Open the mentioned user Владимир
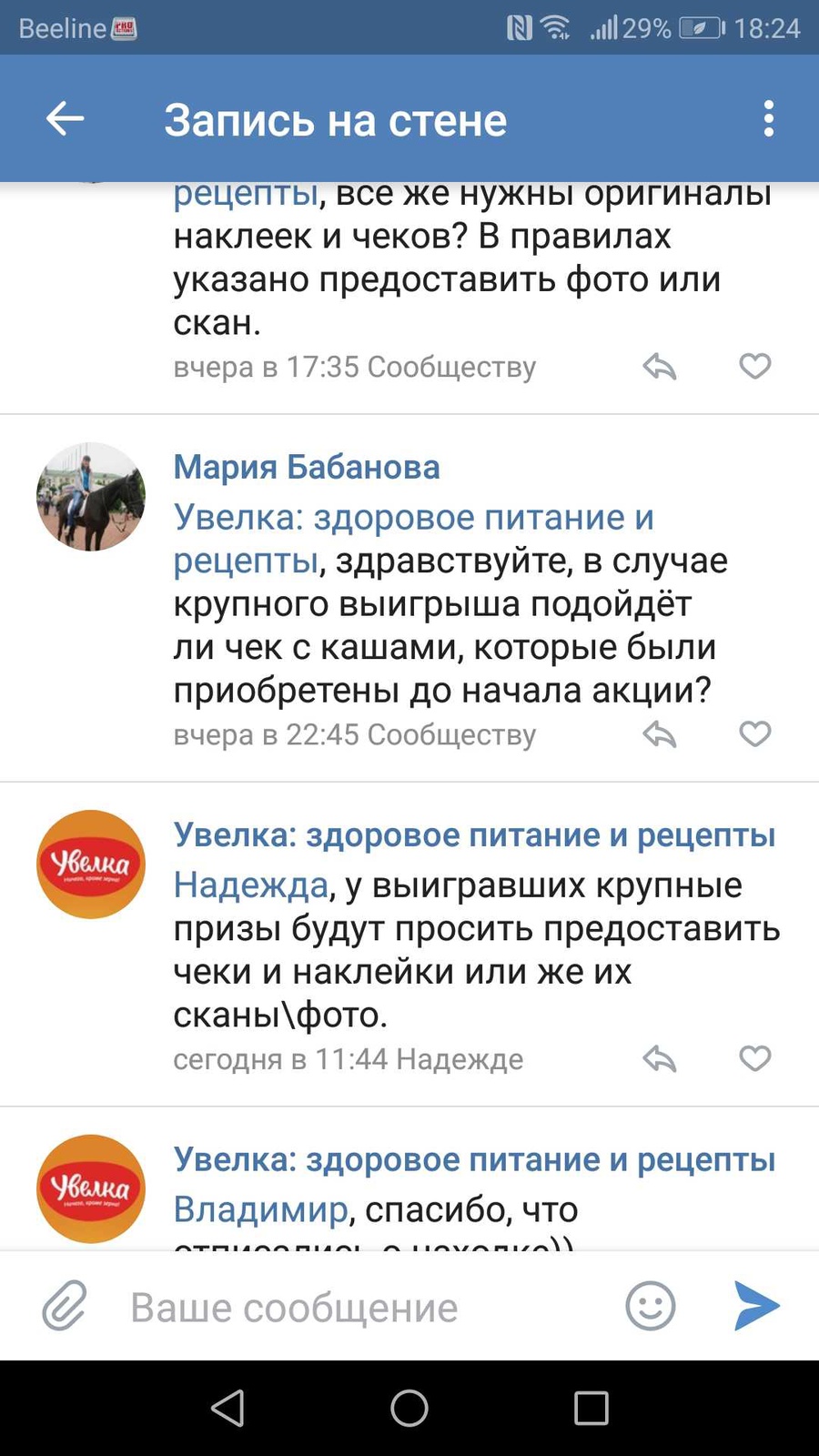Viewport: 819px width, 1456px height. (260, 1209)
